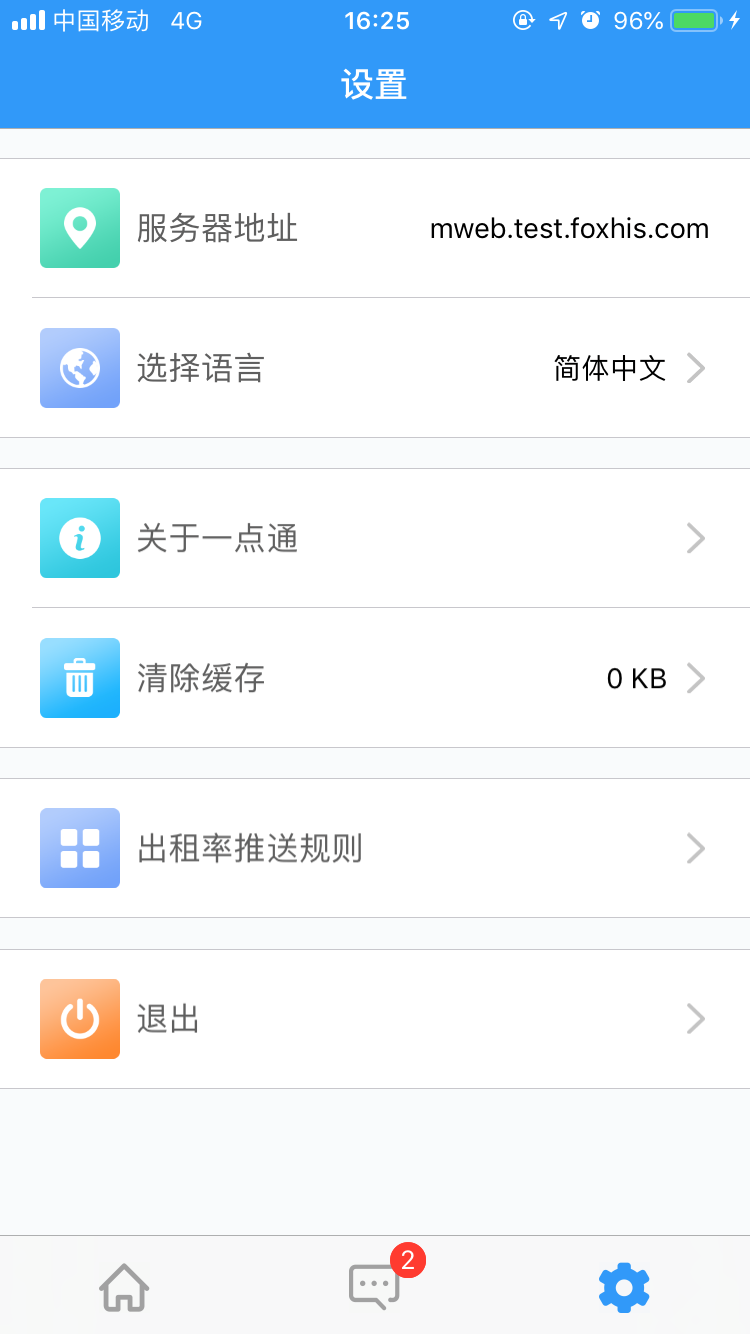Open 选择语言 language selection

pyautogui.click(x=375, y=368)
